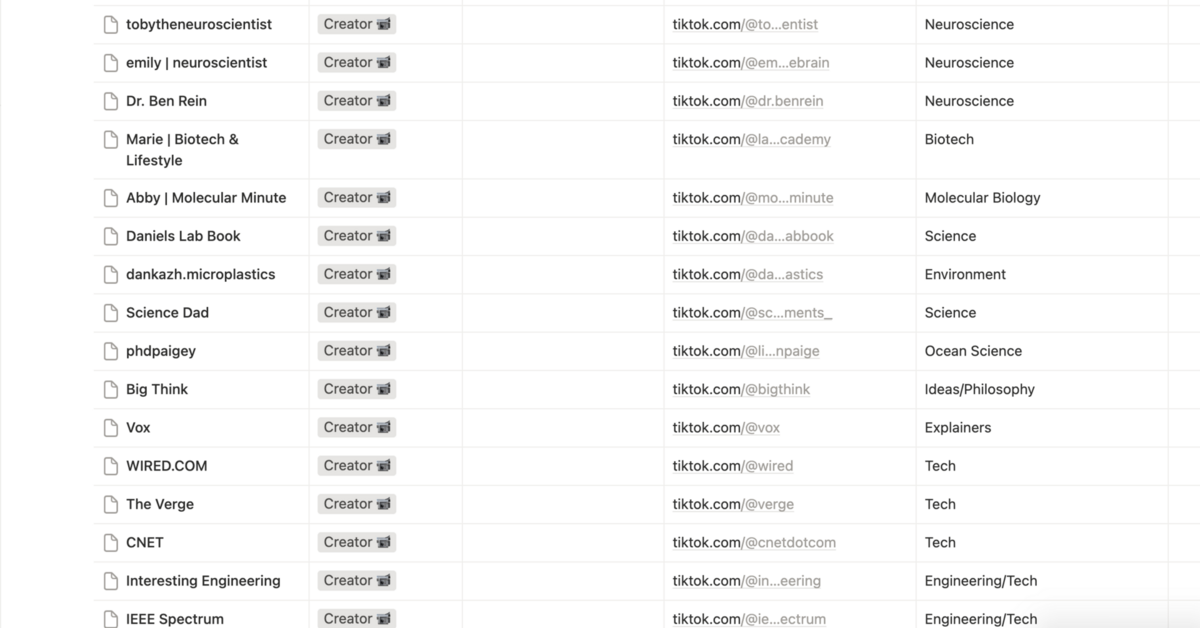Open the tiktok.com/@cnetdotcom link
Screen dimensions: 1200x628
(x=753, y=543)
